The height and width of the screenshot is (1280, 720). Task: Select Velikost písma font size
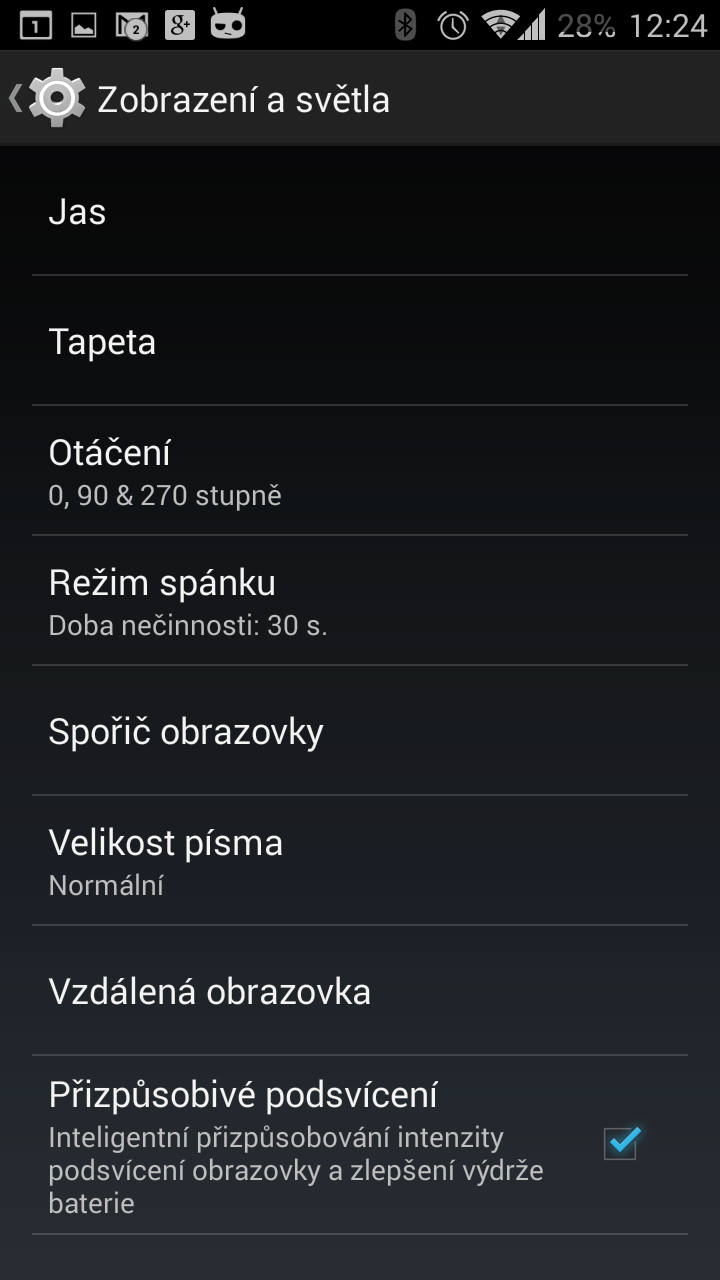point(360,862)
